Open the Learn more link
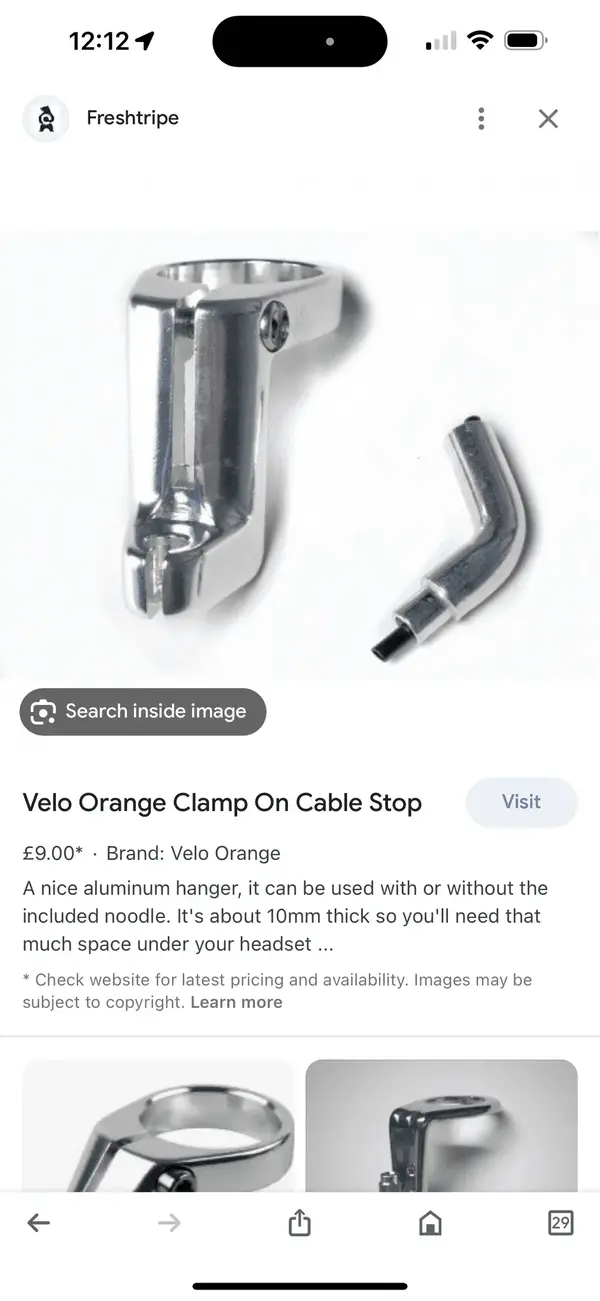Screen dimensions: 600x1301 click(236, 1002)
